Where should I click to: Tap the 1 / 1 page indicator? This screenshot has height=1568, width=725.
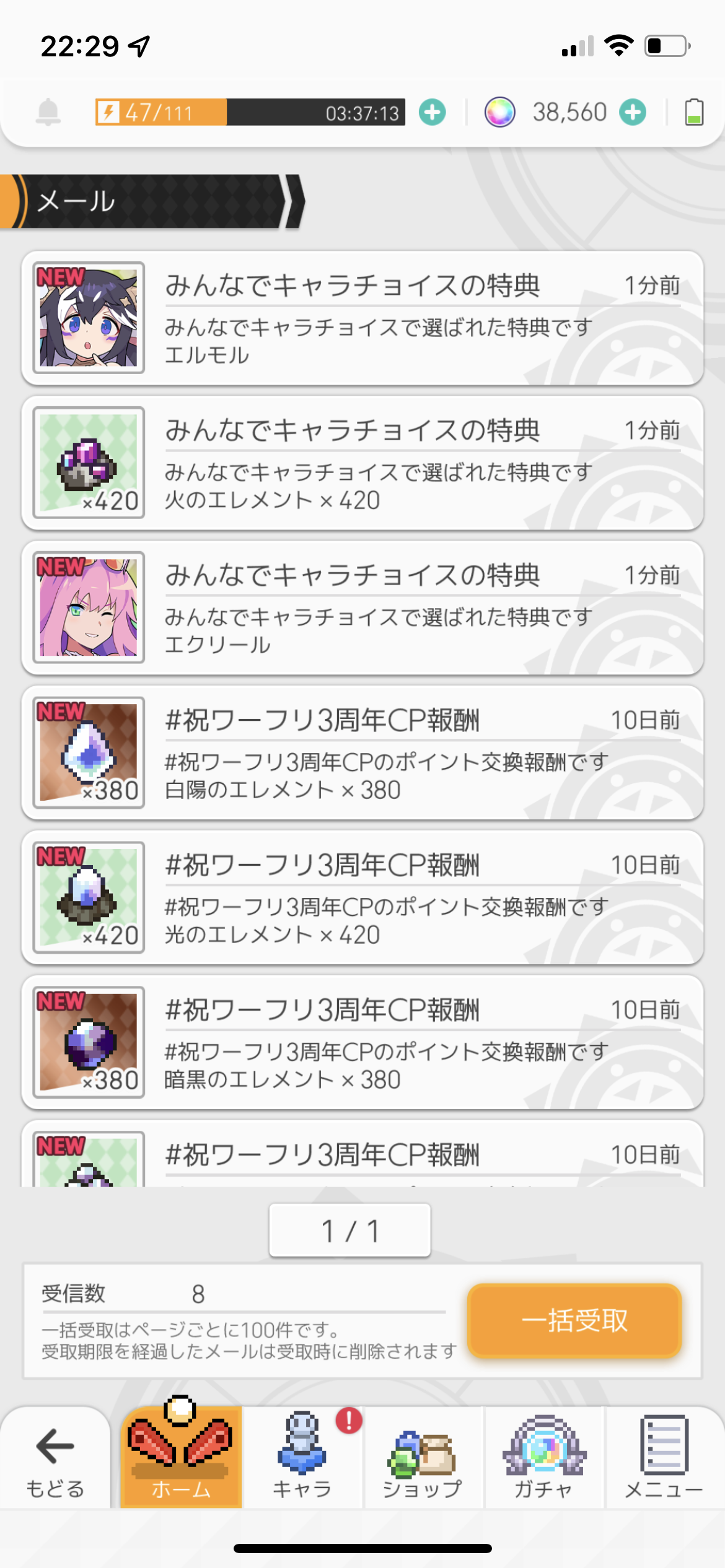tap(349, 1230)
